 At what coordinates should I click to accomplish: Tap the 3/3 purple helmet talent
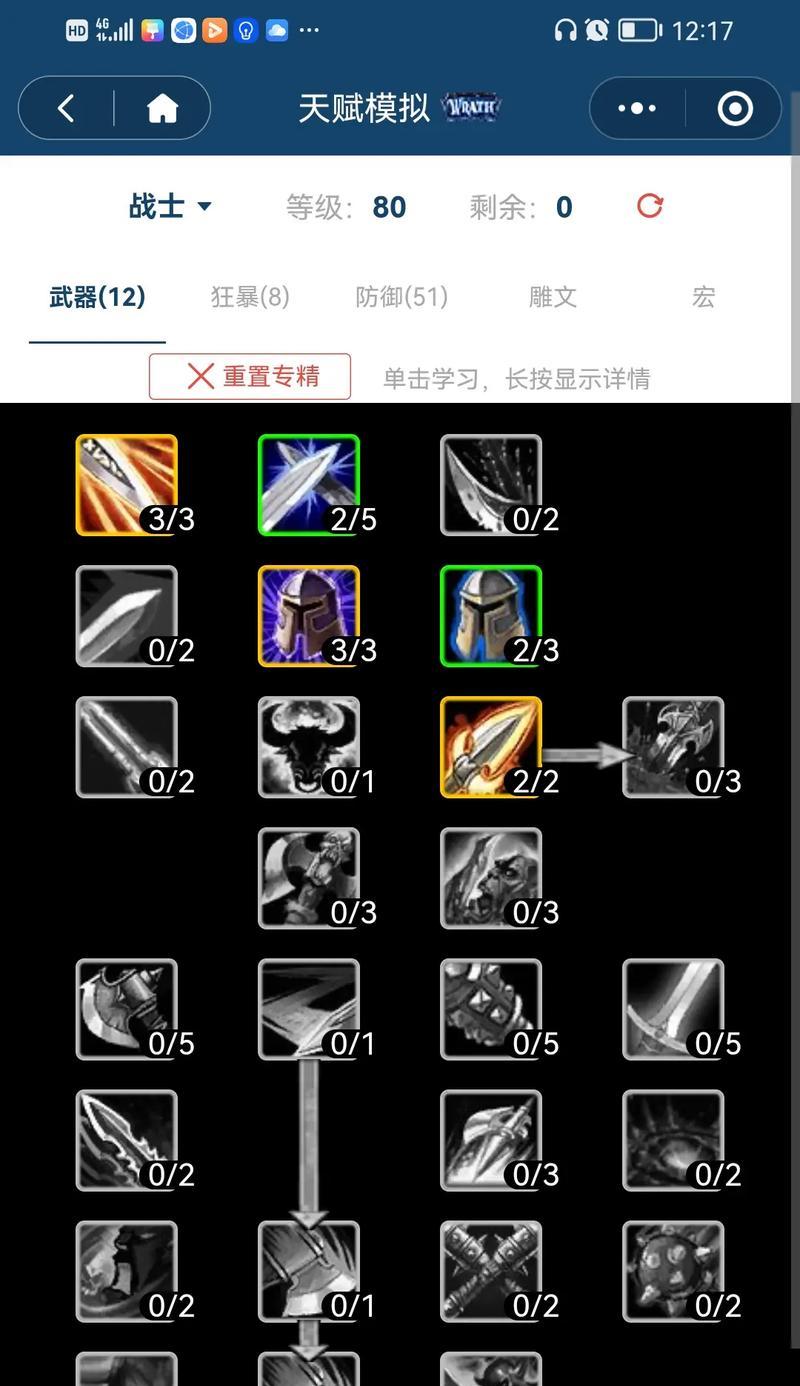(309, 616)
